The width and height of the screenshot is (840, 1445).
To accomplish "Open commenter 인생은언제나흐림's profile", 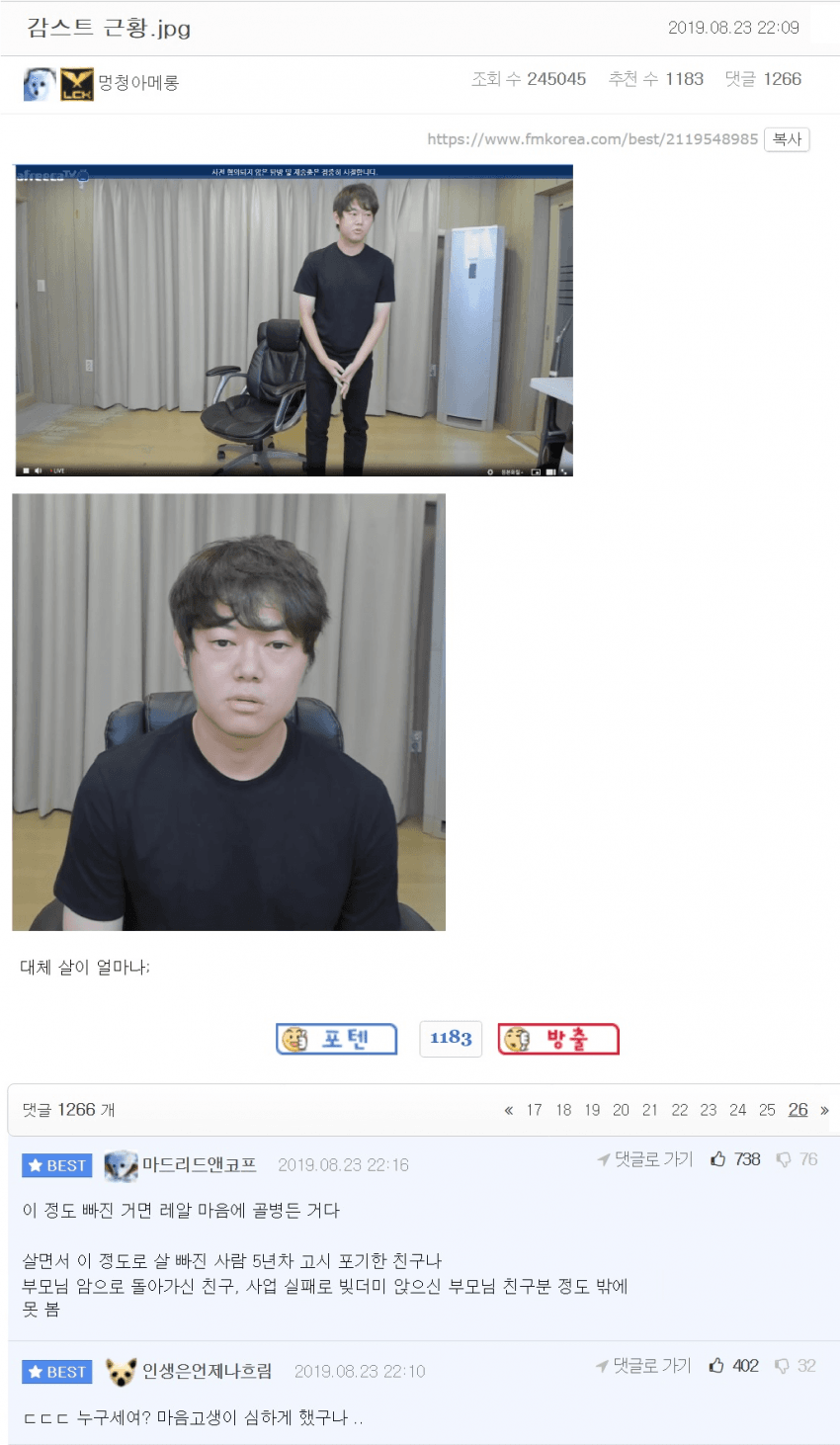I will pos(206,1371).
